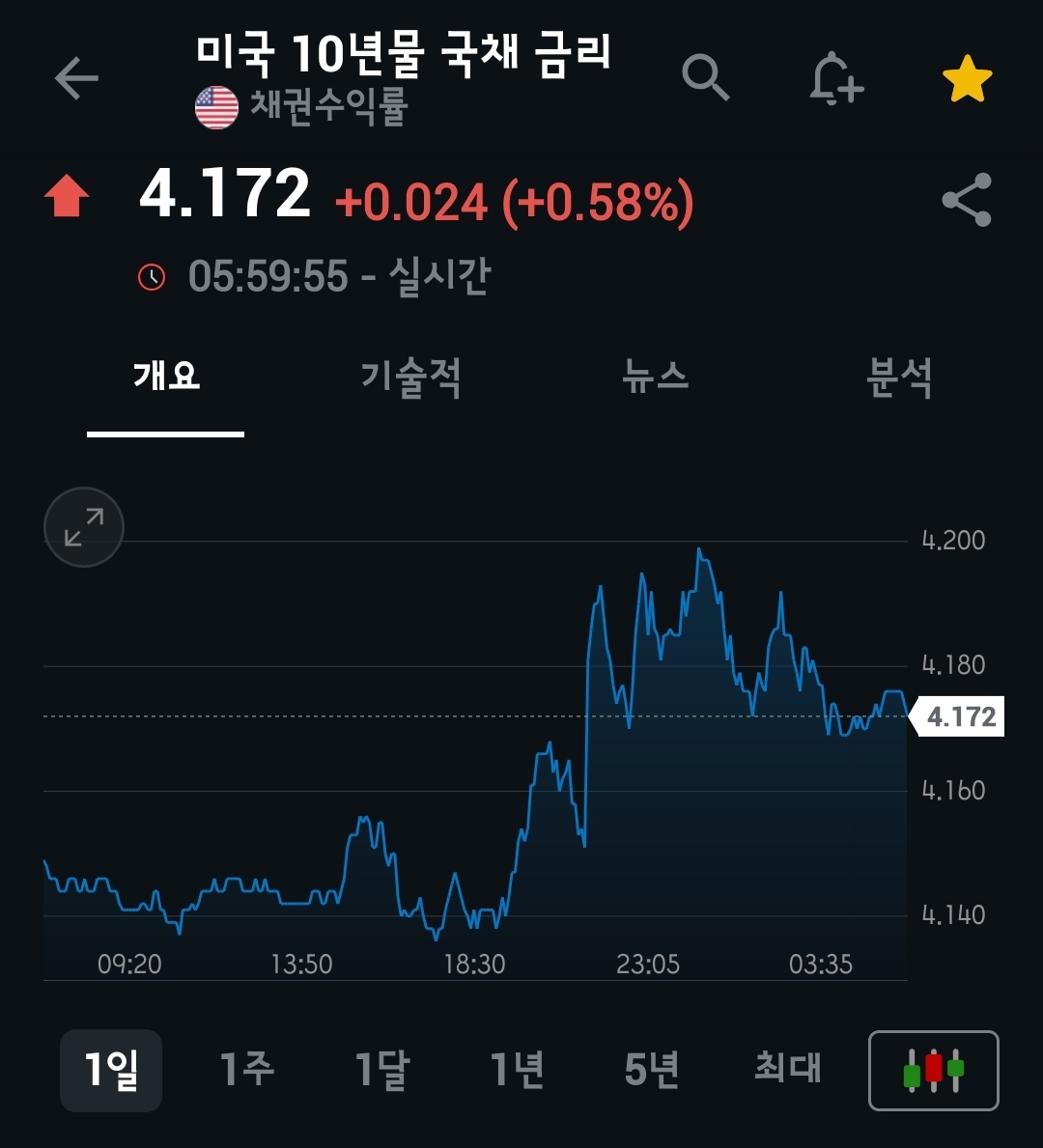Open the 기술적 tab
This screenshot has height=1148, width=1043.
pyautogui.click(x=410, y=377)
